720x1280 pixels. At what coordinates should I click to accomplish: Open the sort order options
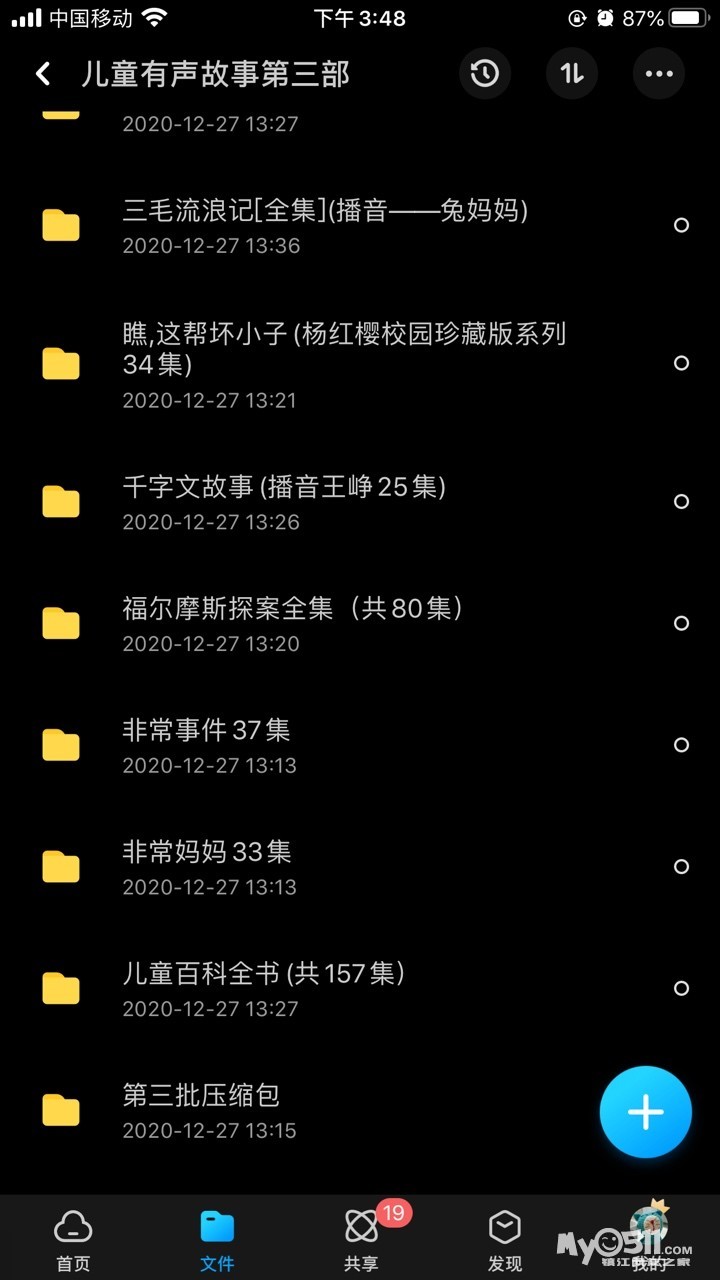pos(572,73)
